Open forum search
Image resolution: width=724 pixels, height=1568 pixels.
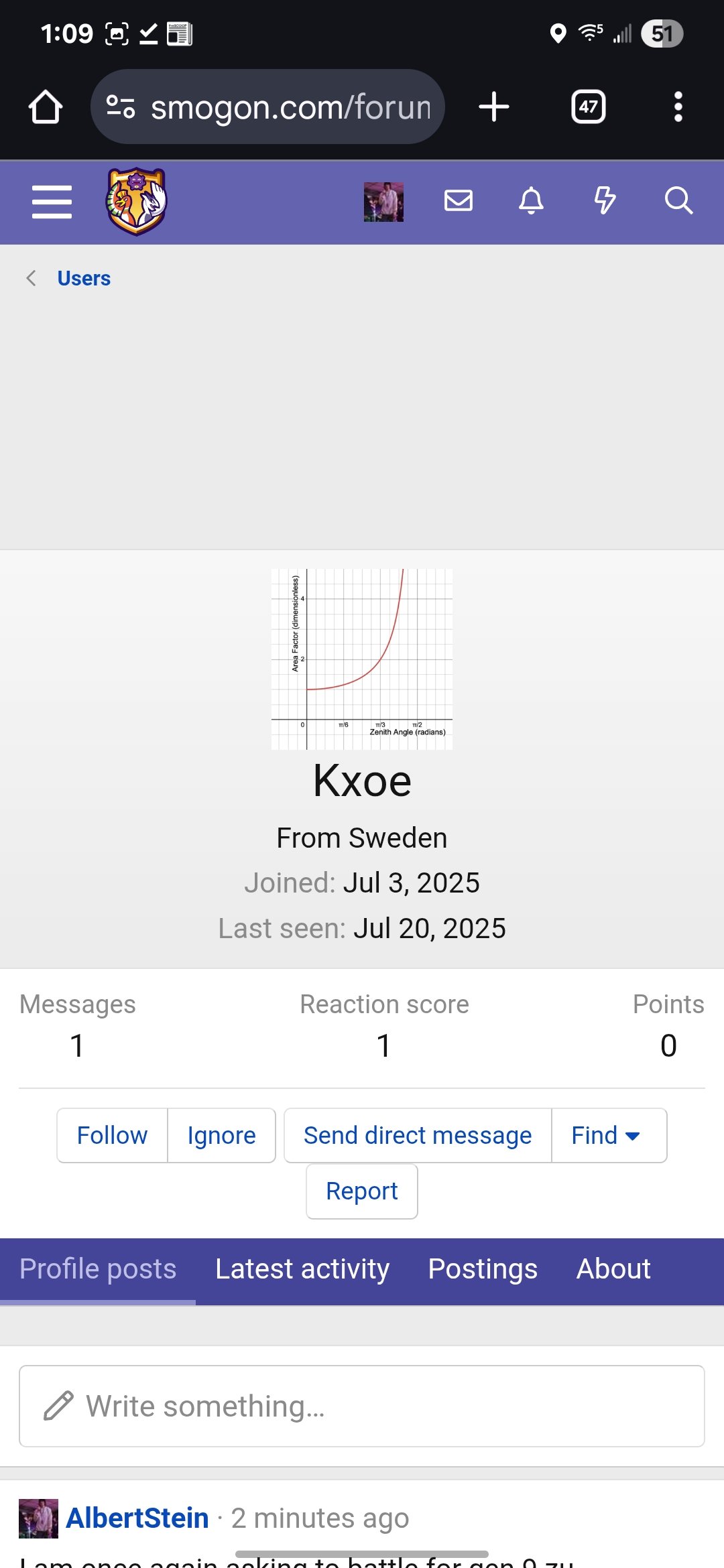678,200
